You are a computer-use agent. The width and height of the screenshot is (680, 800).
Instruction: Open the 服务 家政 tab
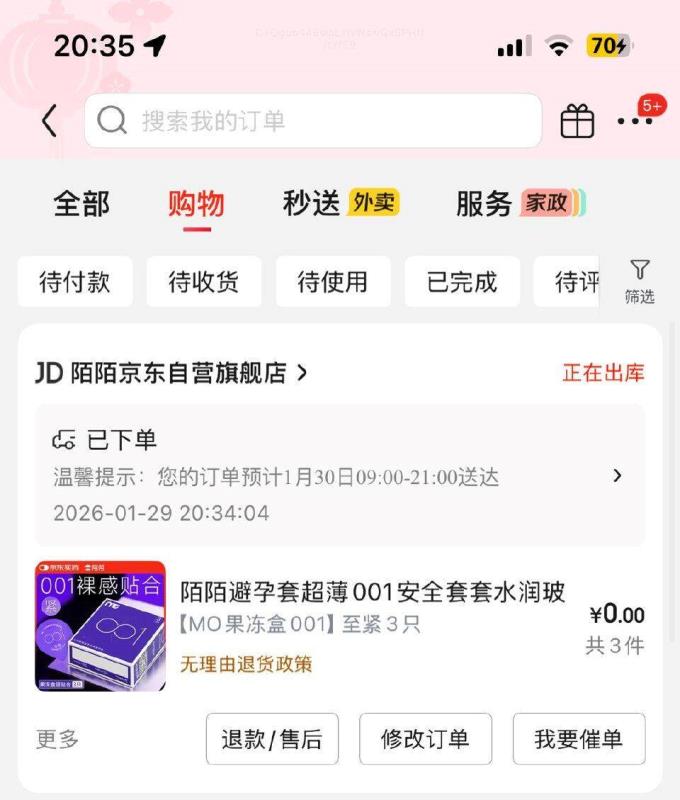(518, 204)
